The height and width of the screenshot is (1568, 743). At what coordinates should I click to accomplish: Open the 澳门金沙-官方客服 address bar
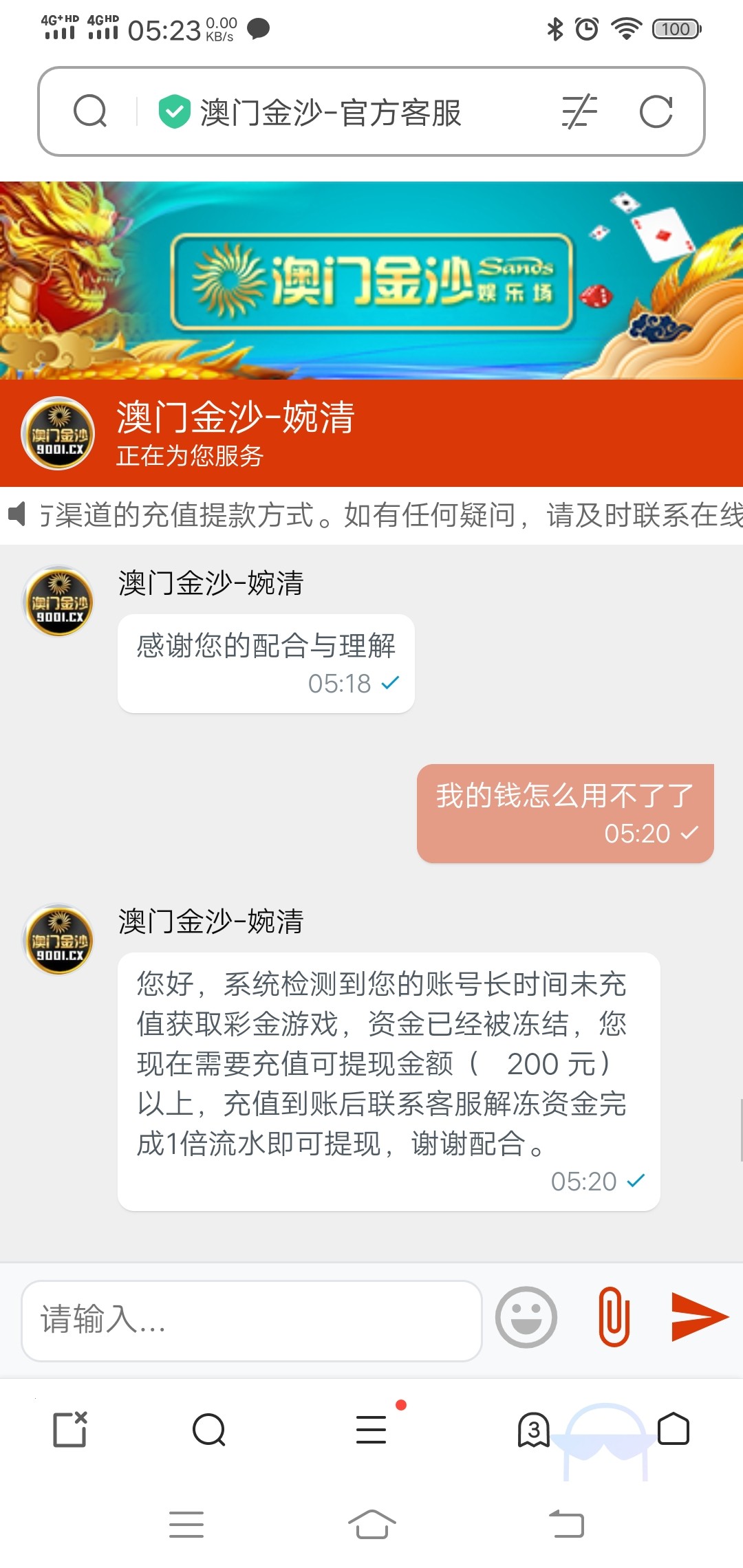click(x=330, y=112)
